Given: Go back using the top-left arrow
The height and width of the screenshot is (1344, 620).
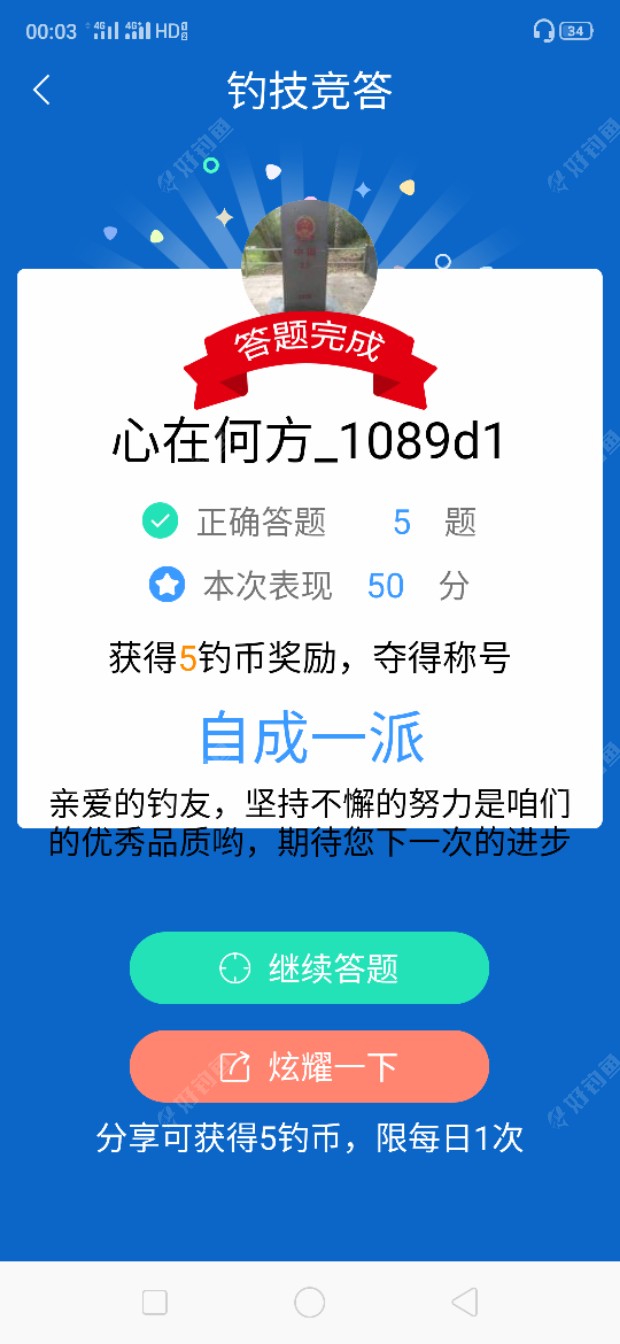Looking at the screenshot, I should 41,90.
